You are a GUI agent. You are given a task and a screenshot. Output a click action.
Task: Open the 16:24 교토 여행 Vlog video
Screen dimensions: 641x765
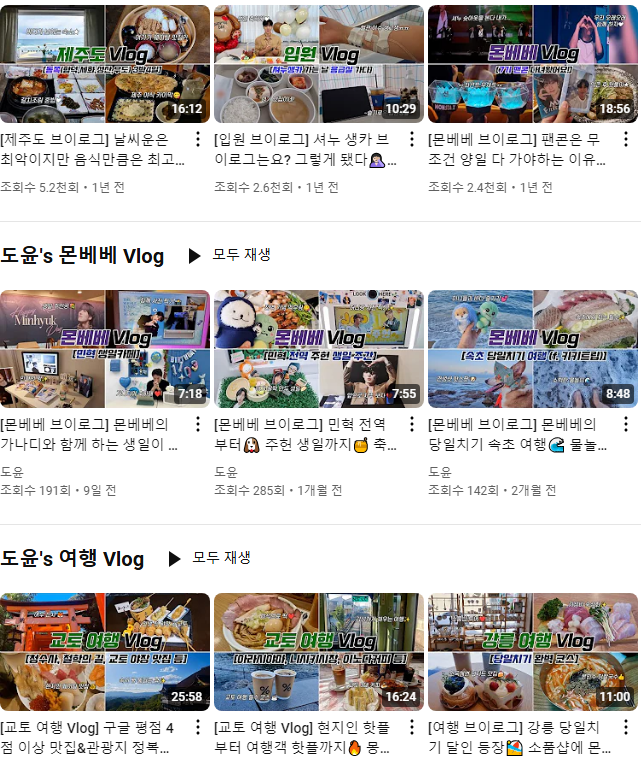(x=318, y=651)
